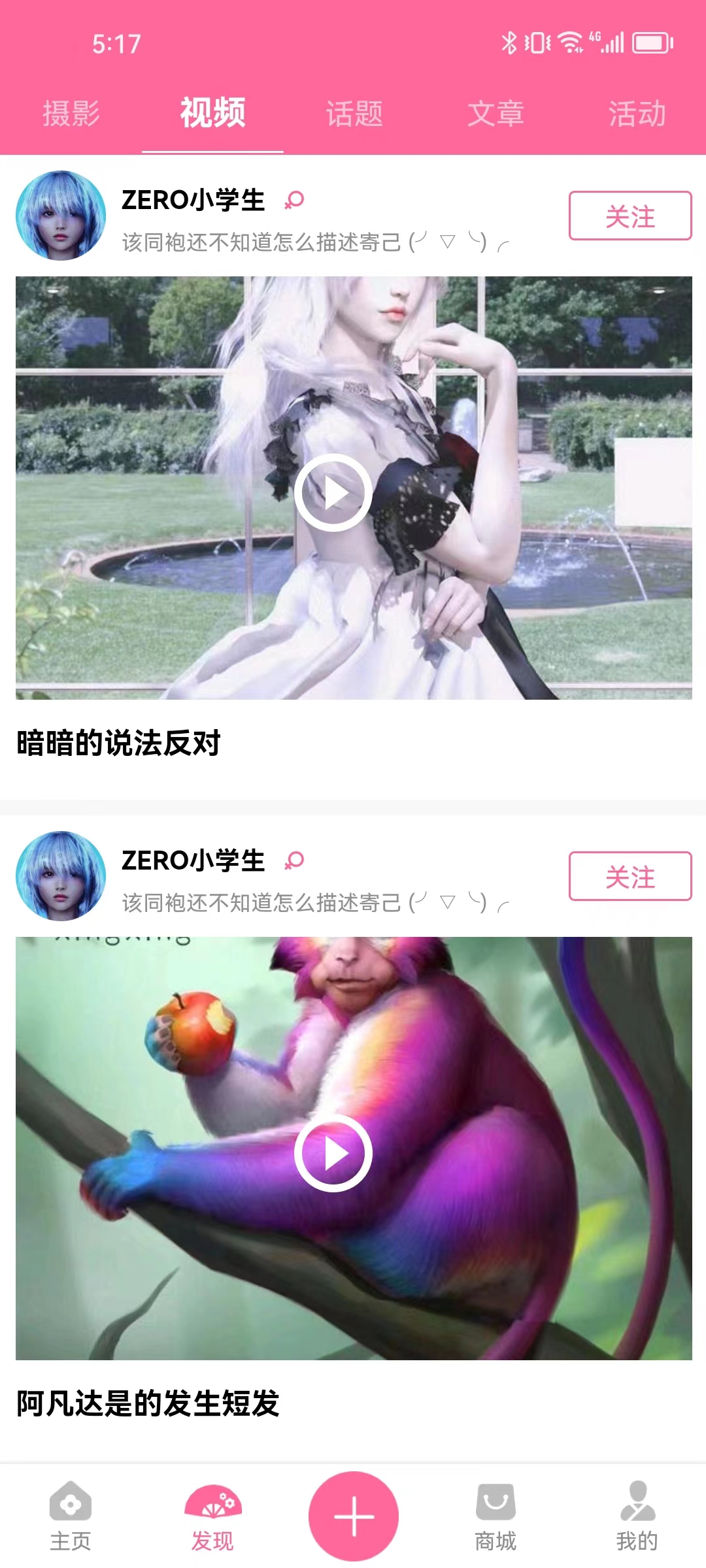The image size is (706, 1568).
Task: Follow the author of 阿凡达是的发生短发
Action: [x=630, y=876]
